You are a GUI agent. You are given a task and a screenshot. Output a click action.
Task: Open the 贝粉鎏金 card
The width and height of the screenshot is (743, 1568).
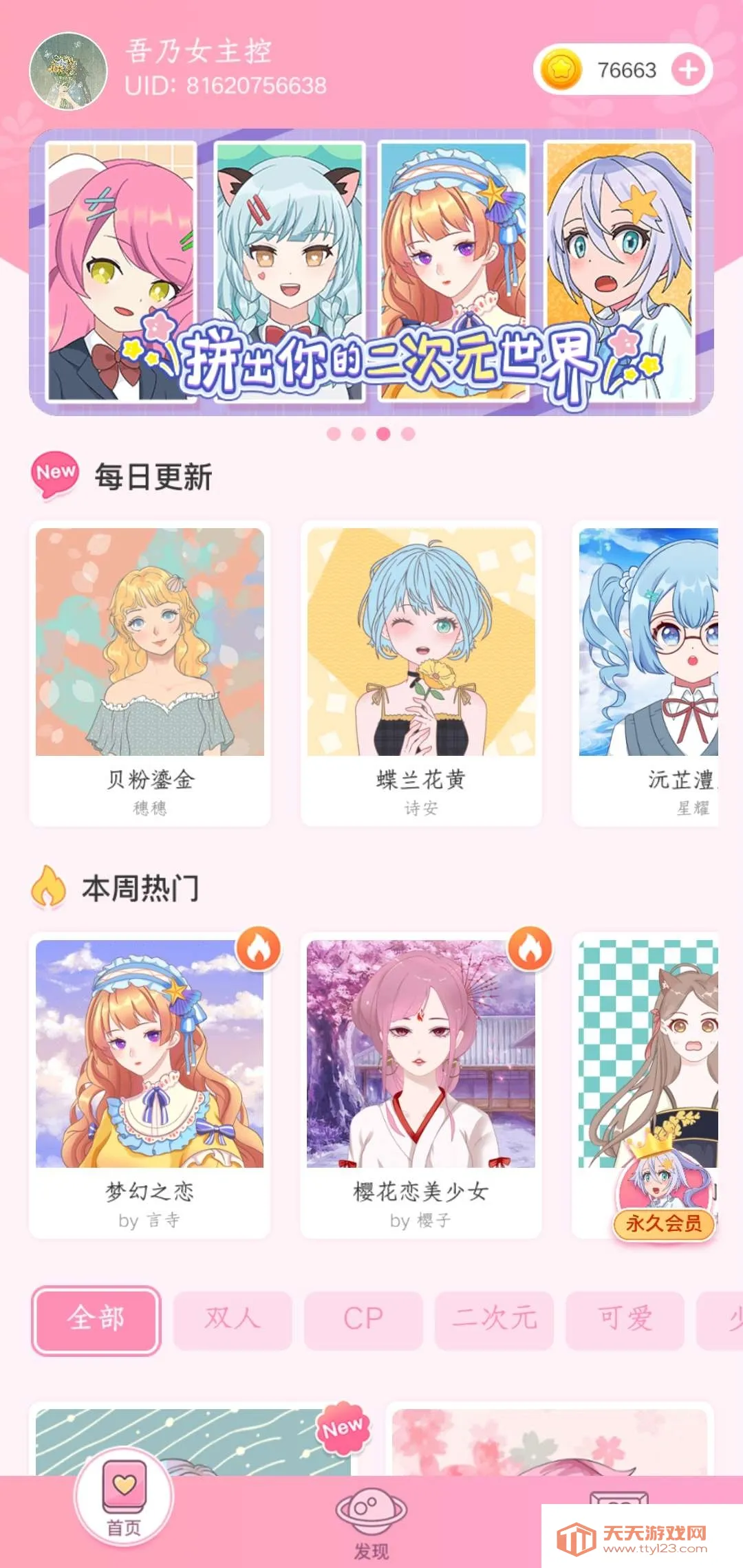point(150,673)
